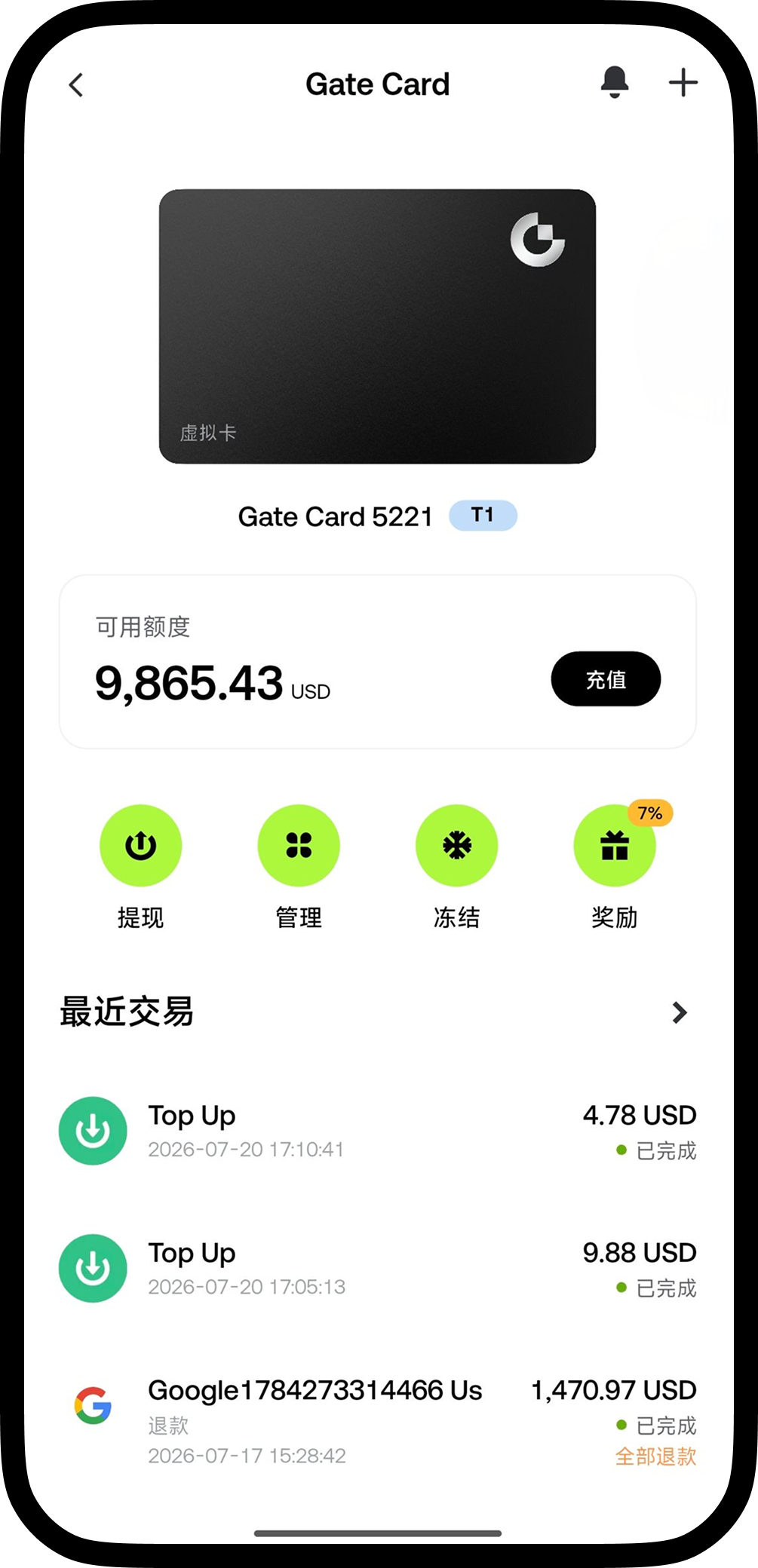Tap the 充值 top-up button
Image resolution: width=758 pixels, height=1568 pixels.
606,679
